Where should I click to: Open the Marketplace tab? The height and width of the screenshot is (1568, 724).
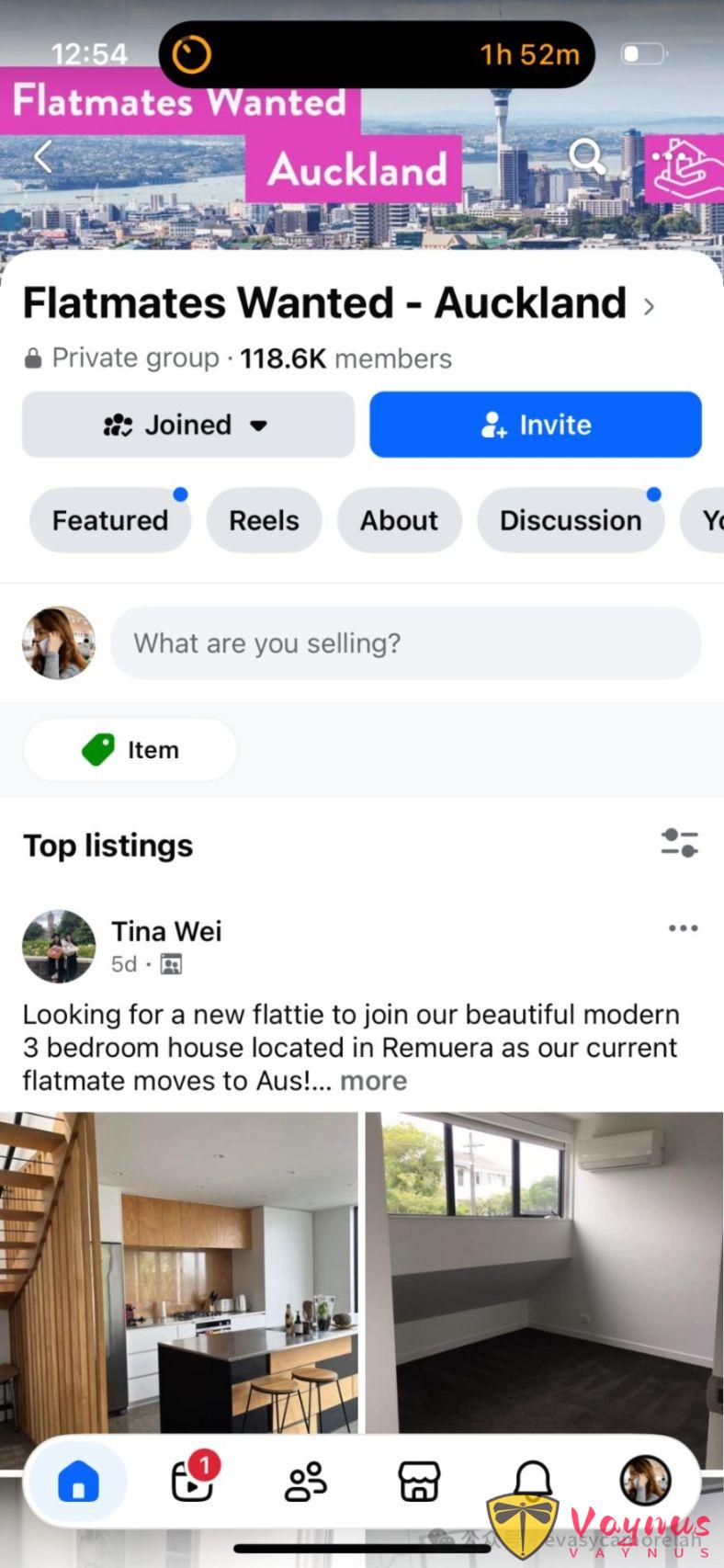coord(419,1482)
